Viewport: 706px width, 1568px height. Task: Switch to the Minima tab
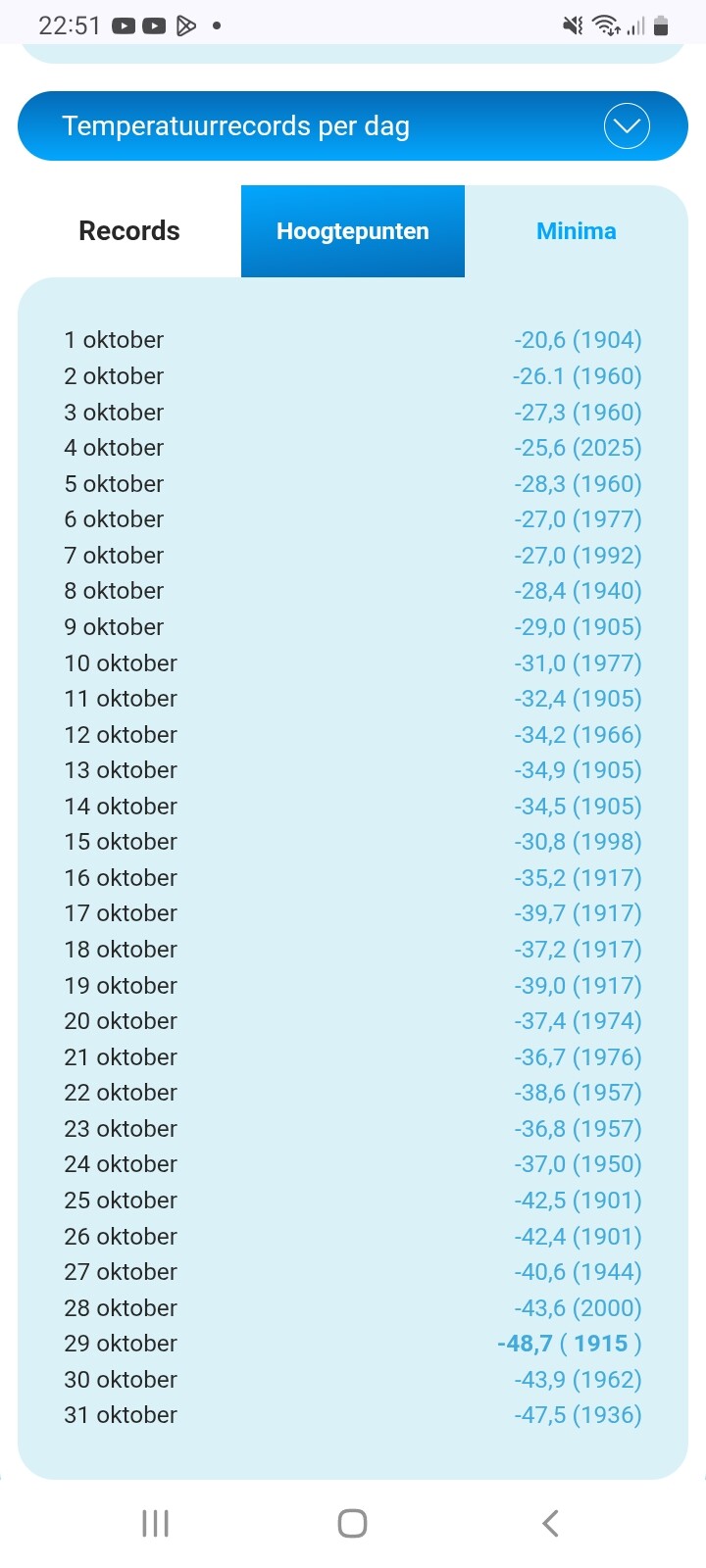point(576,231)
